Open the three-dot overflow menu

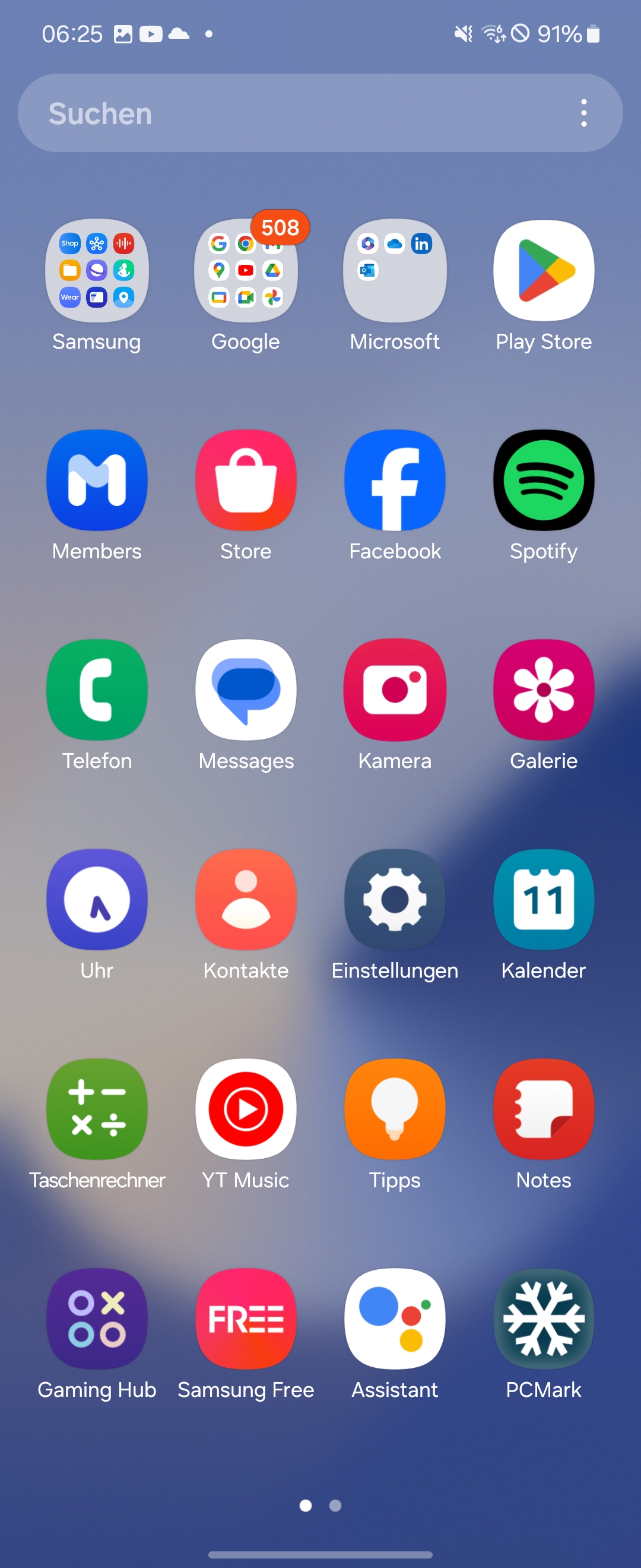pyautogui.click(x=583, y=113)
